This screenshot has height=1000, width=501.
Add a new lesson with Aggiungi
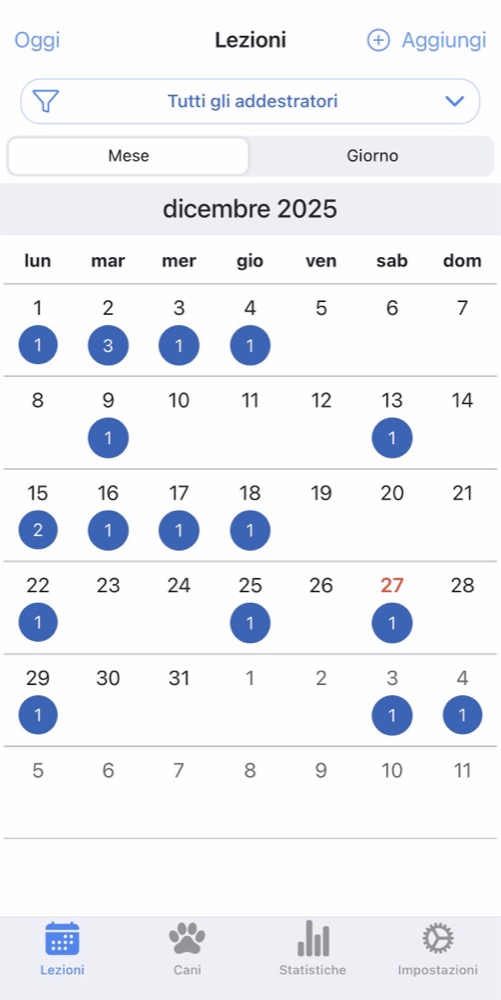426,40
